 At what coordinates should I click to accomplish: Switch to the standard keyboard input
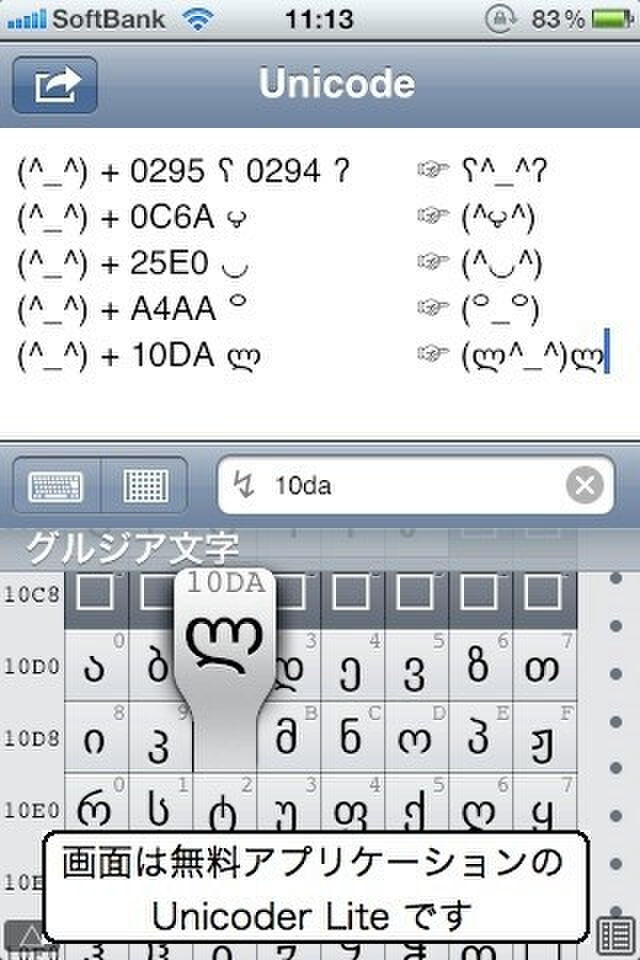click(58, 486)
